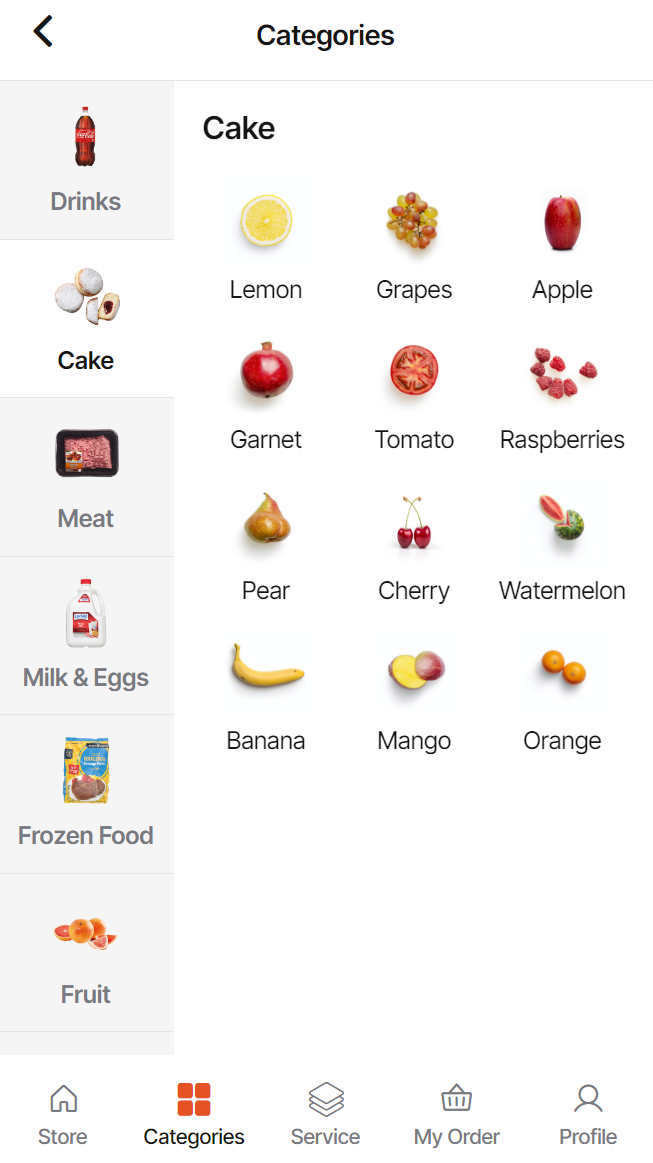653x1163 pixels.
Task: Open the Cherry item
Action: pos(414,548)
